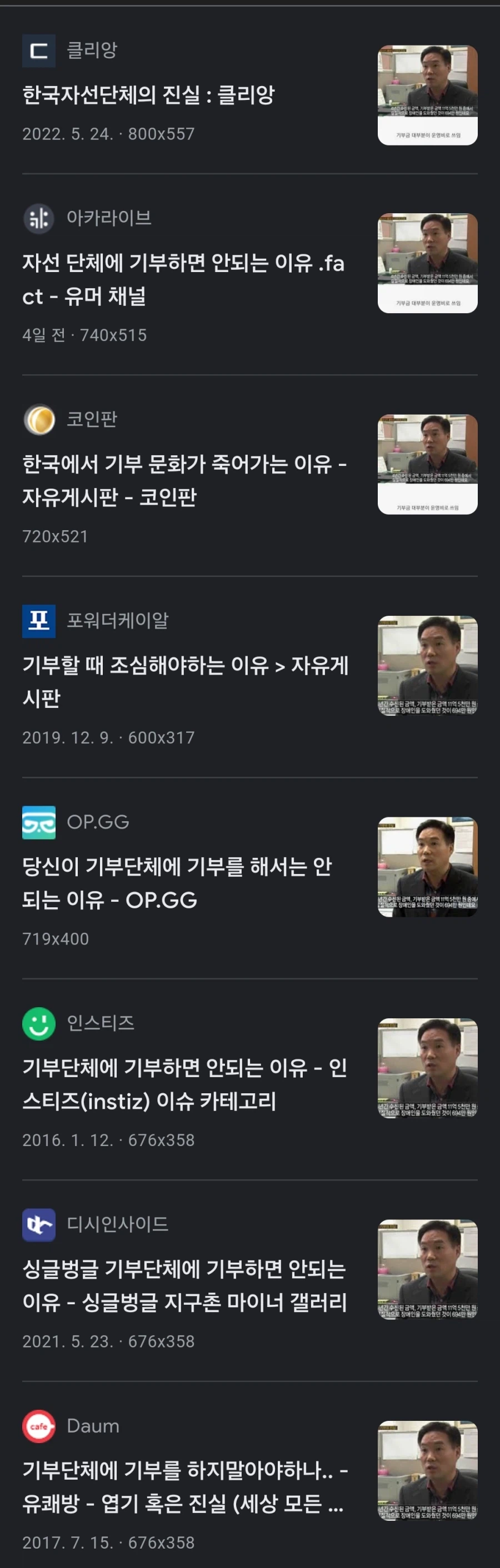This screenshot has width=500, height=1568.
Task: Open the Daum cafe 유쾌방 result
Action: [184, 1486]
